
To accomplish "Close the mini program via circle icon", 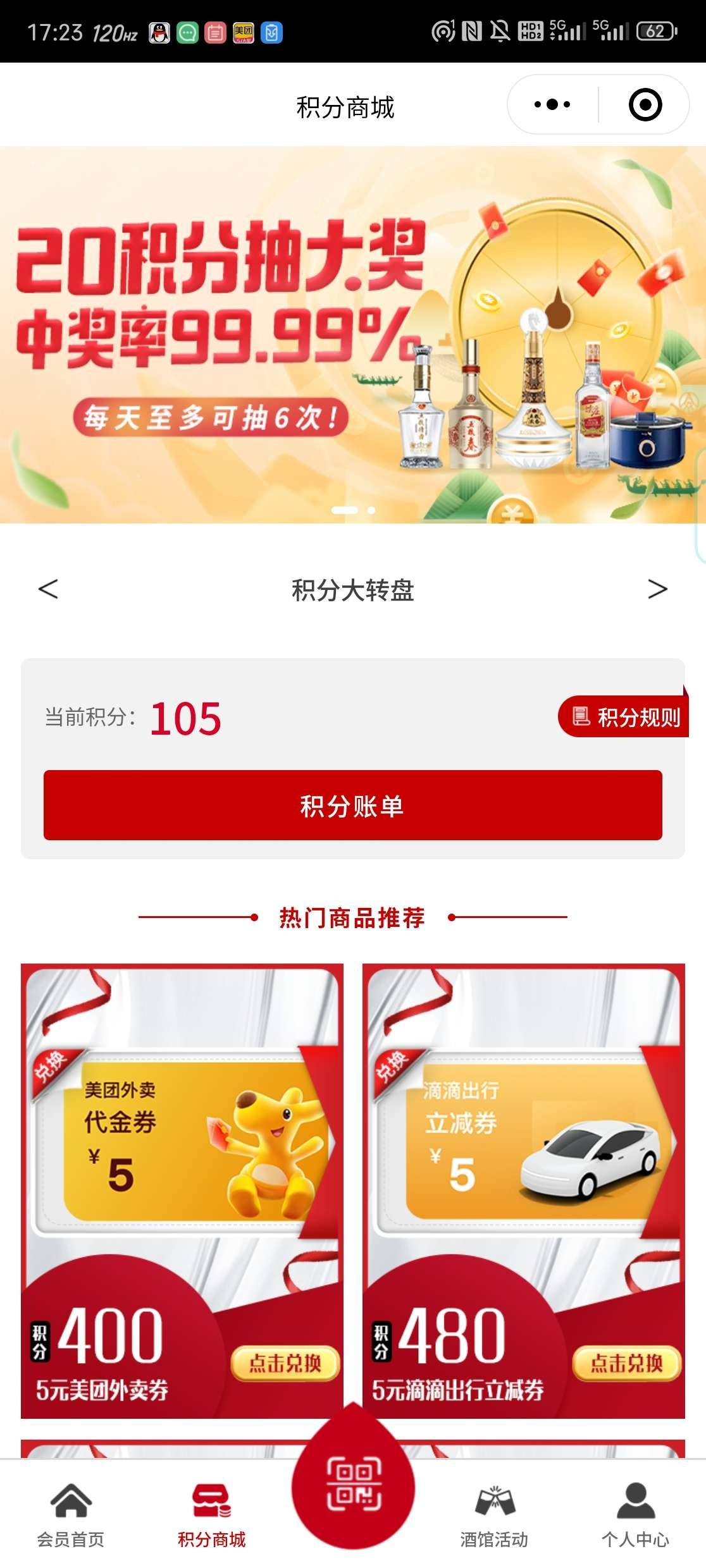I will [x=645, y=104].
